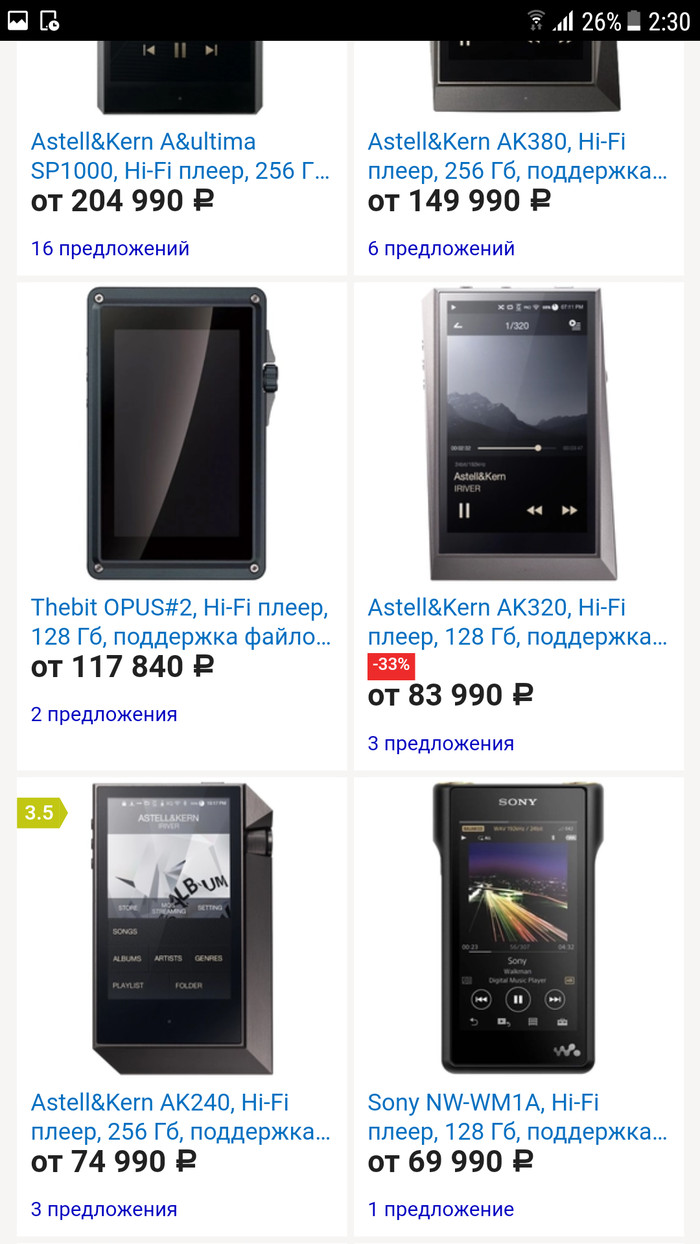Open the Astell&Kern AK380 product title
Screen dimensions: 700x1244
pos(517,156)
